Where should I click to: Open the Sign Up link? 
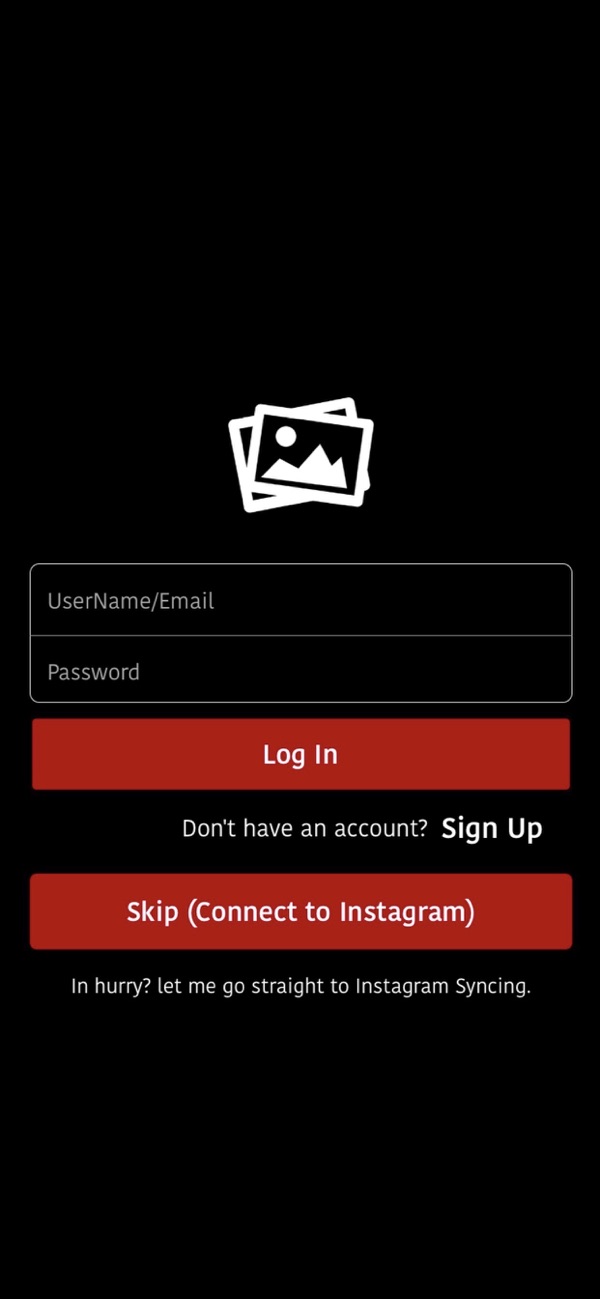(492, 828)
